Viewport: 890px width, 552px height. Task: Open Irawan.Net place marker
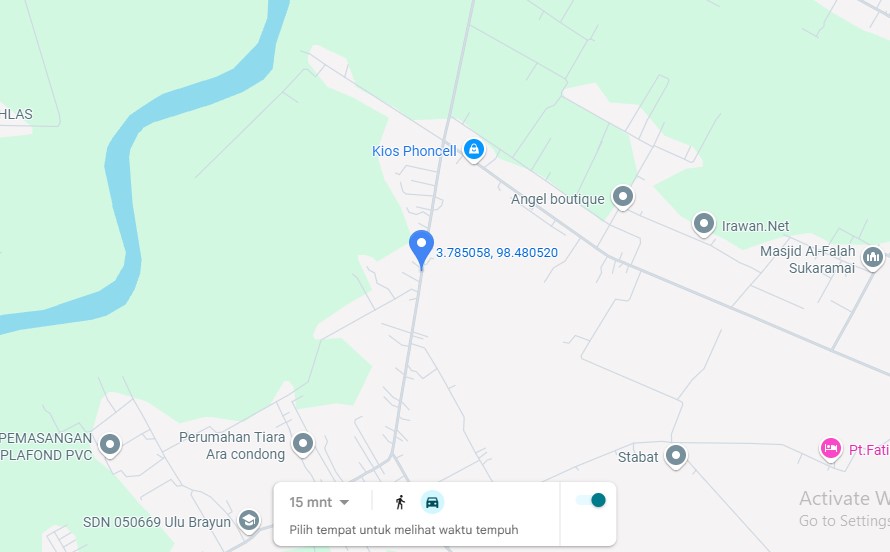[704, 224]
